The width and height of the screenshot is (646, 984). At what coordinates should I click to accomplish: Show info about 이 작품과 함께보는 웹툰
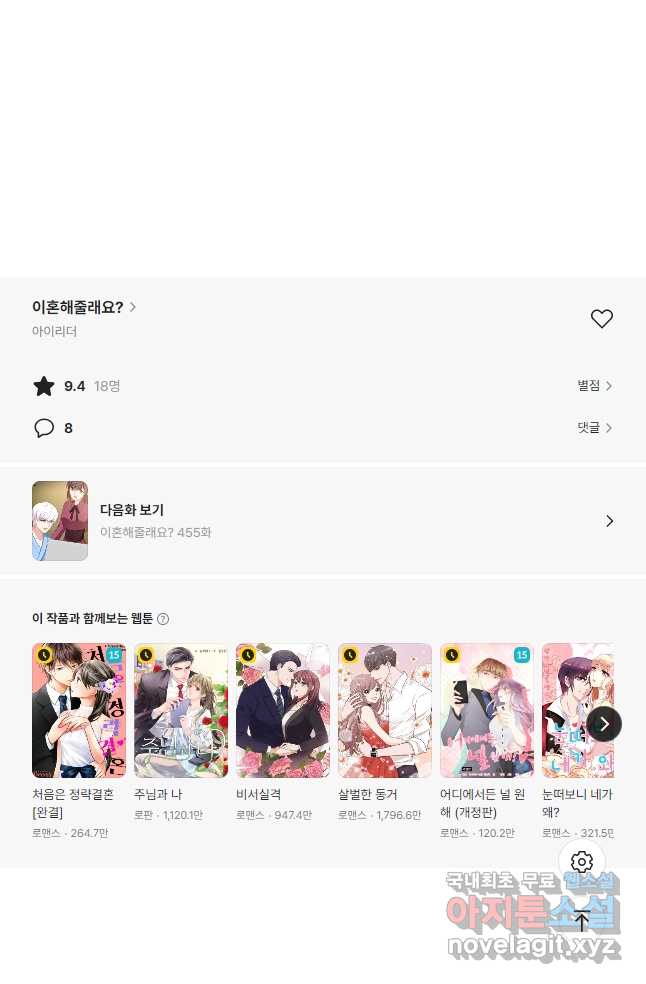click(x=163, y=619)
